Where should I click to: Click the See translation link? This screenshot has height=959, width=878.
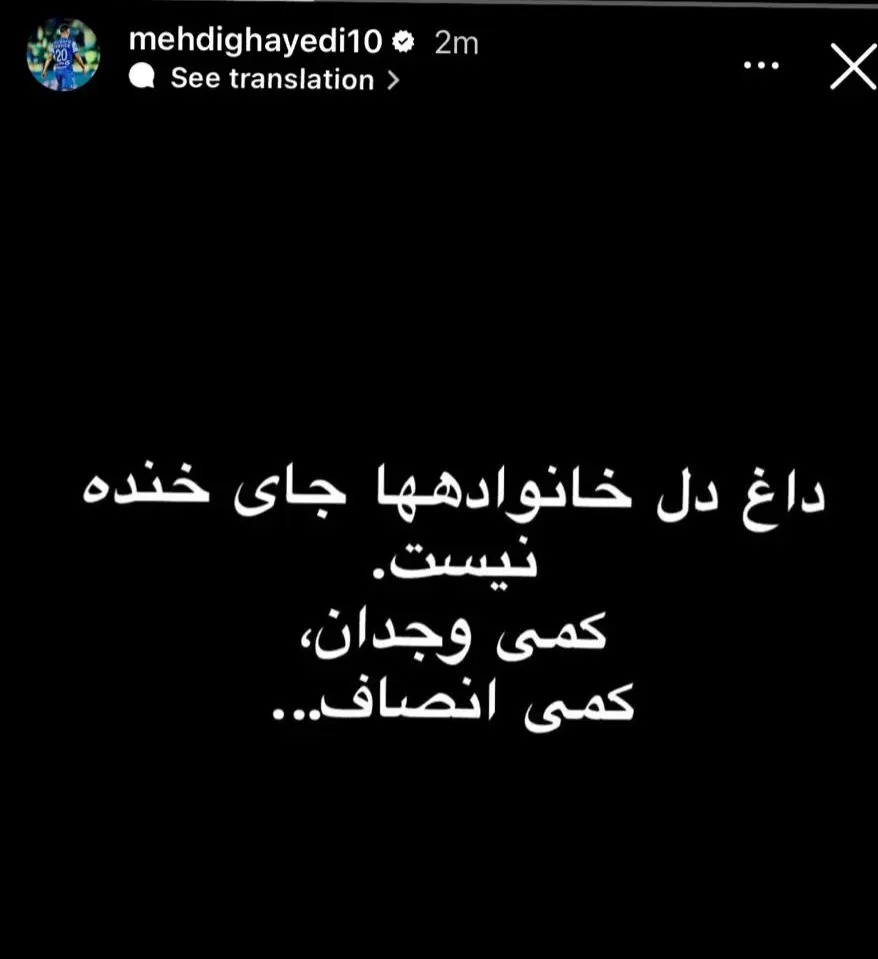pyautogui.click(x=268, y=78)
